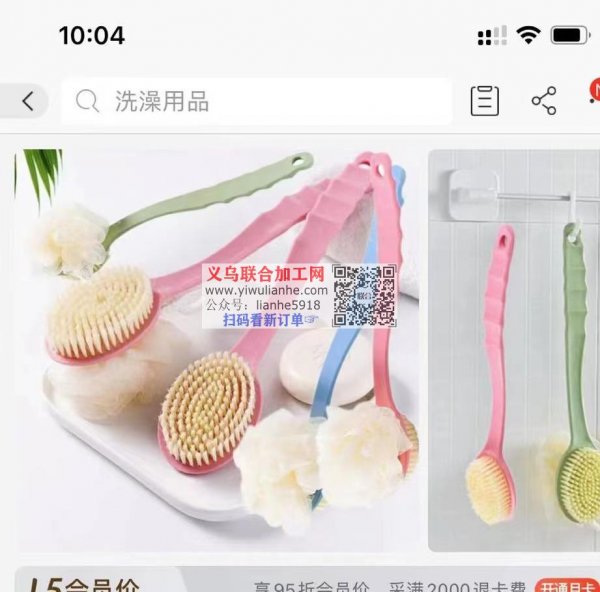
Task: Go back to the previous page
Action: click(26, 101)
